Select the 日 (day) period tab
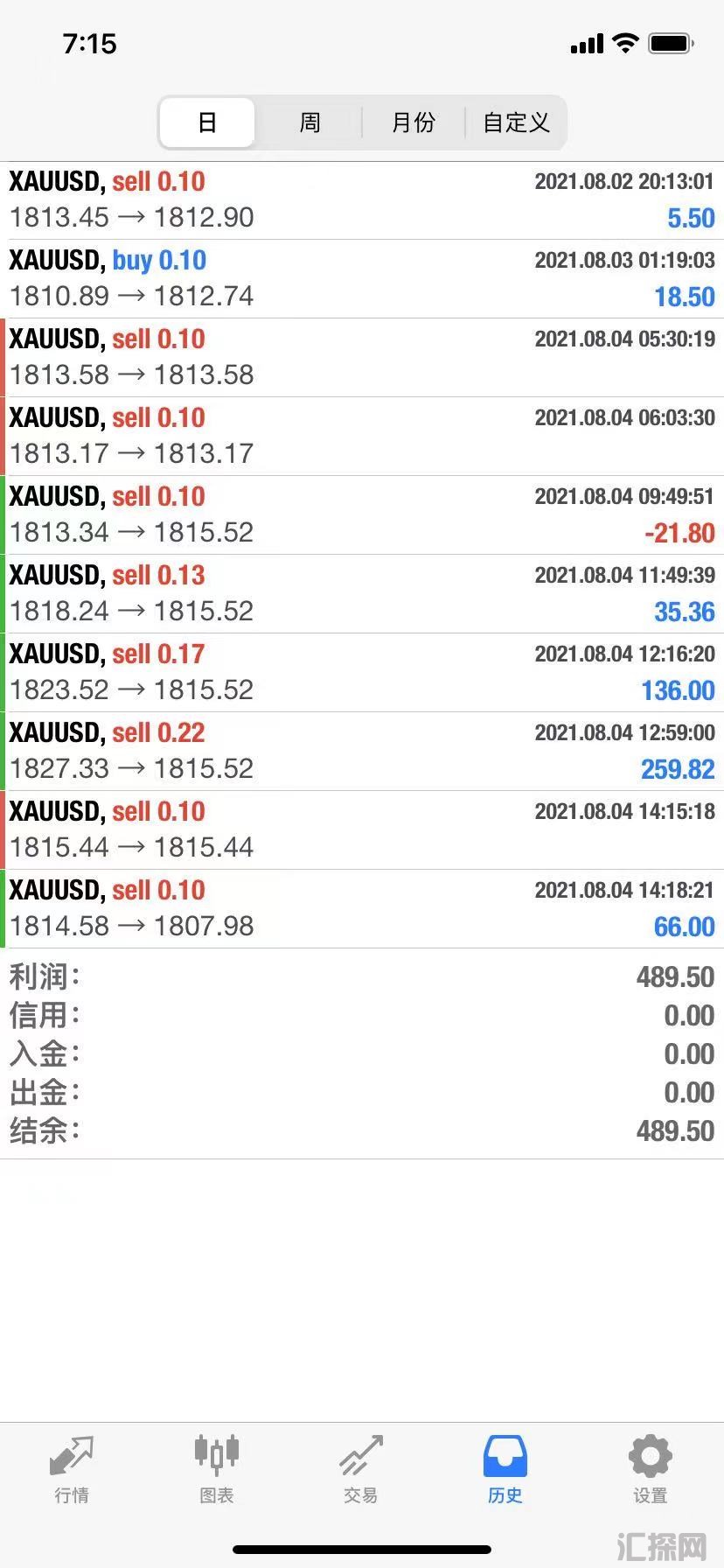724x1568 pixels. [207, 122]
